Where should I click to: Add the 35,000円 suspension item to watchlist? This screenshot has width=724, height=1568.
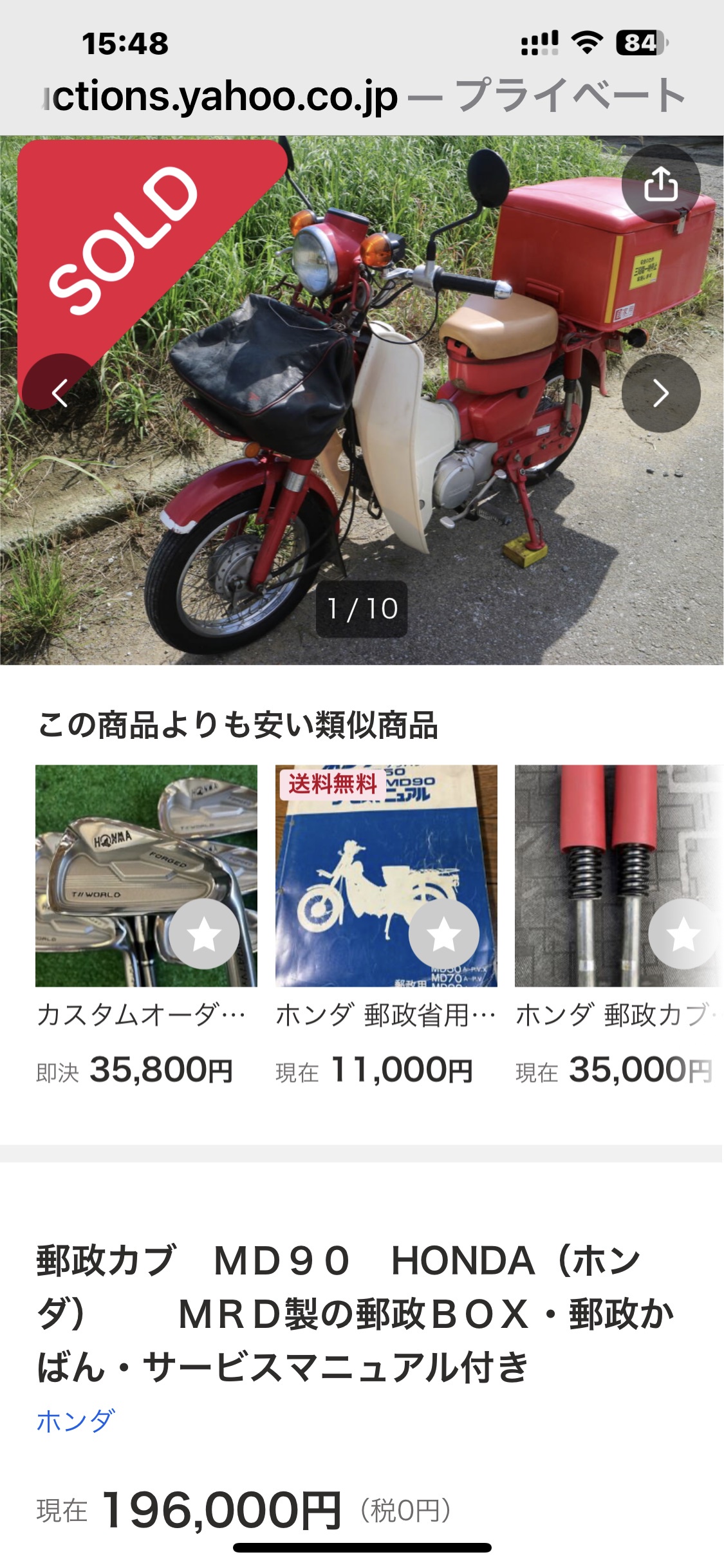click(x=682, y=934)
